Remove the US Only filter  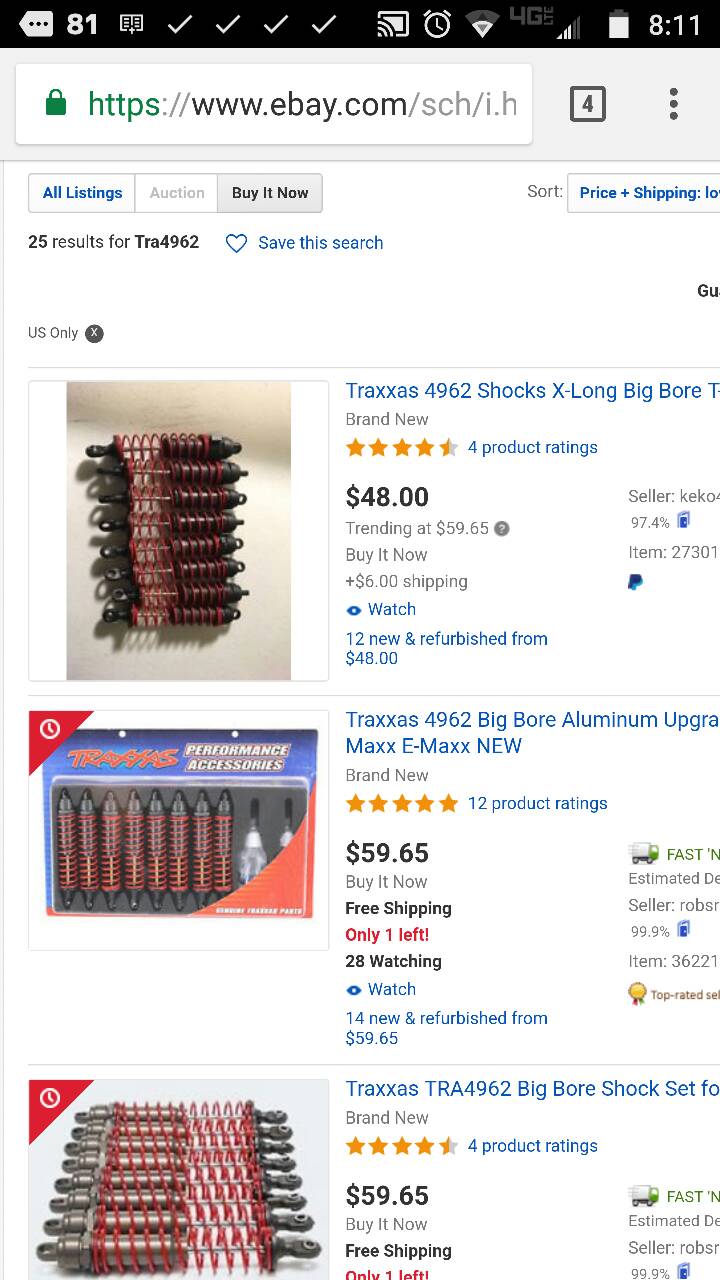pos(94,333)
